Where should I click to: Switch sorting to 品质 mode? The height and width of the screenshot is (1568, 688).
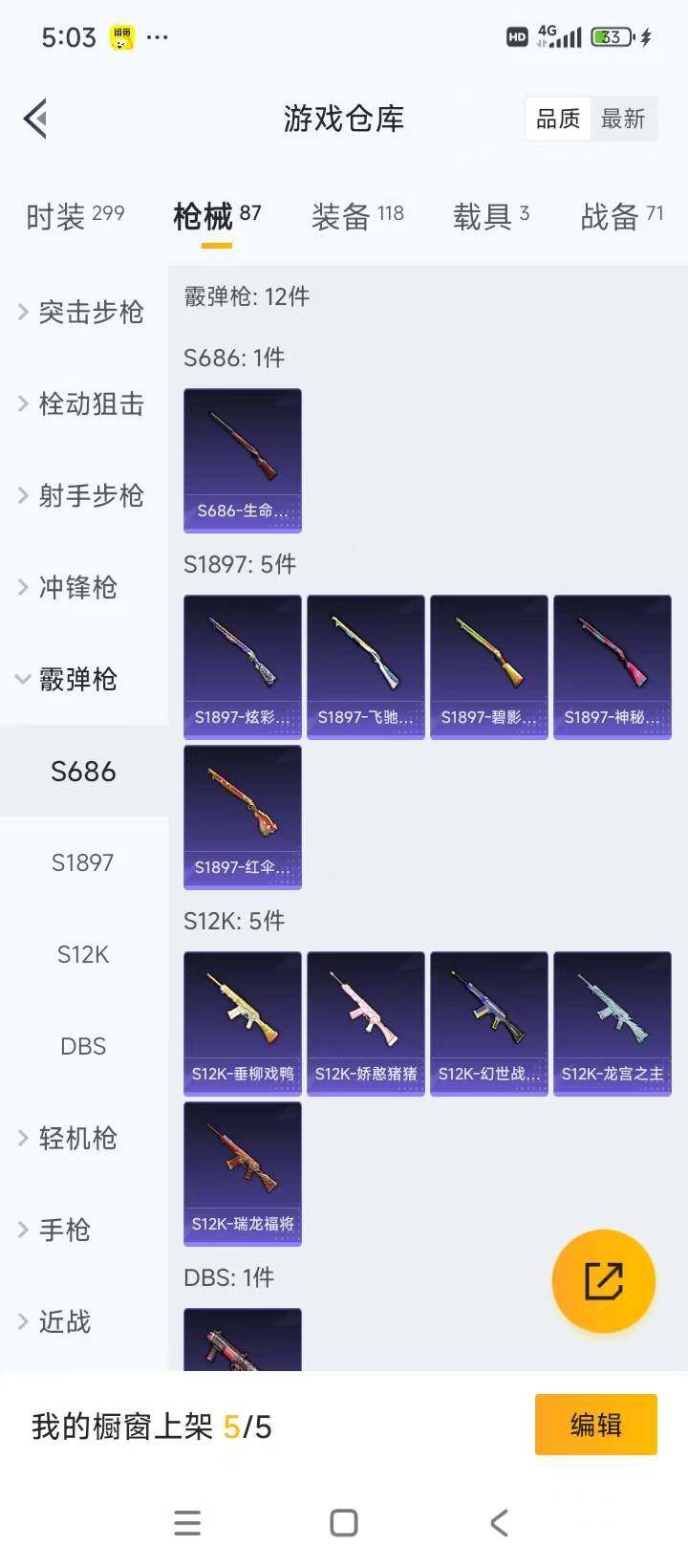(x=557, y=119)
